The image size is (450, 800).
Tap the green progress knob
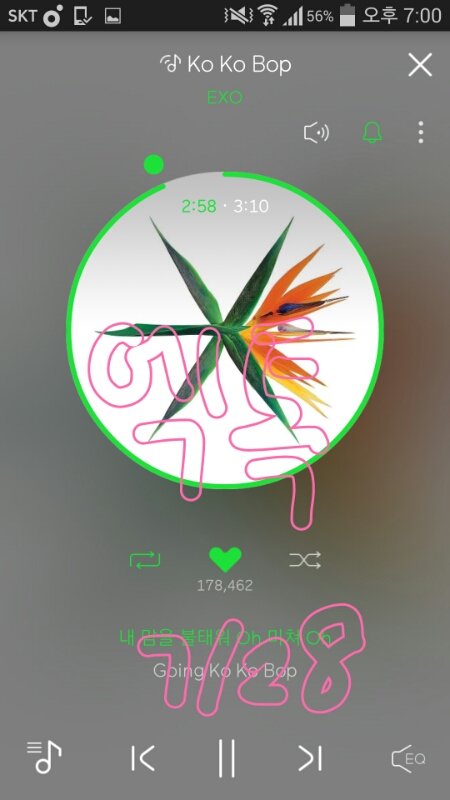(x=154, y=164)
